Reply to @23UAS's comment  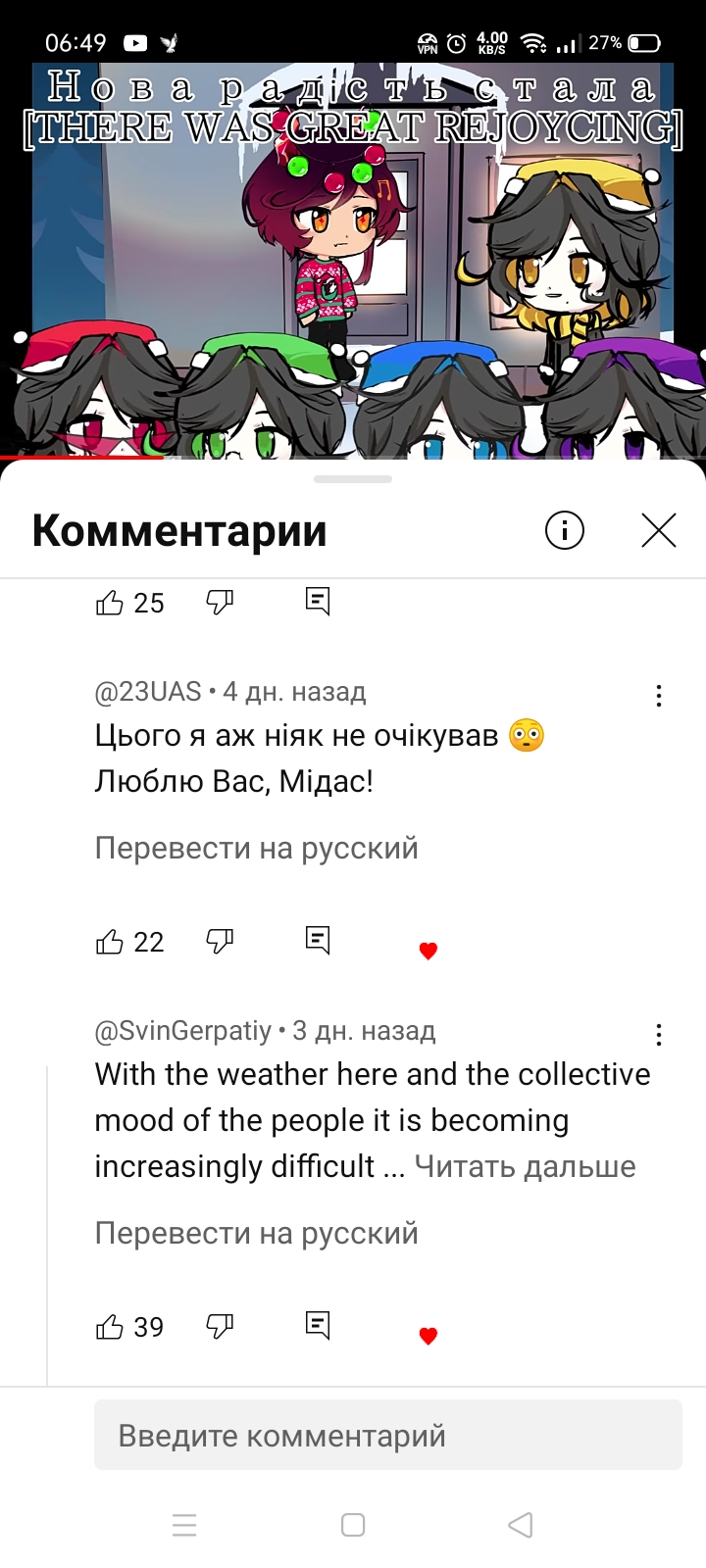(318, 941)
